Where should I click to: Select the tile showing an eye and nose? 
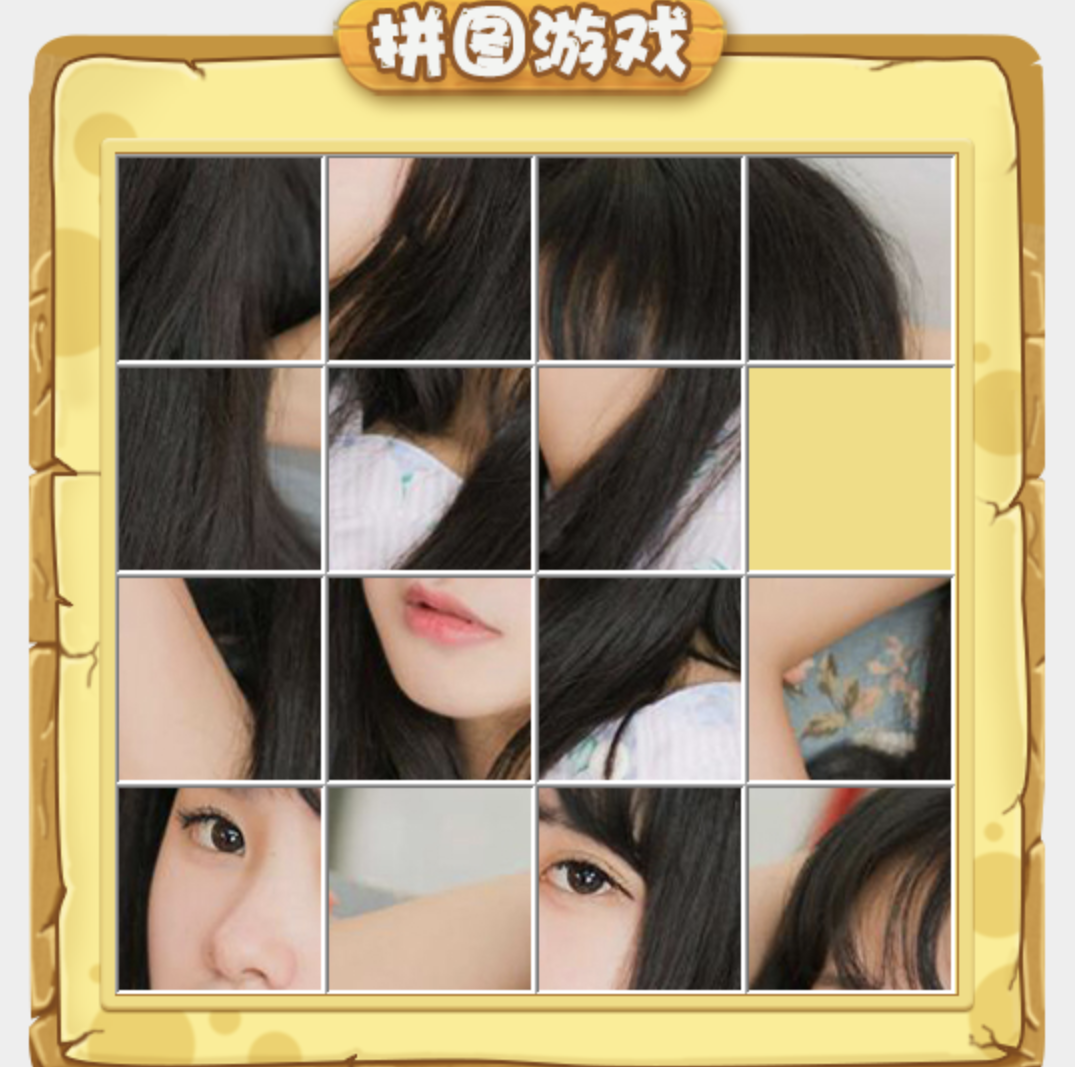click(x=220, y=889)
